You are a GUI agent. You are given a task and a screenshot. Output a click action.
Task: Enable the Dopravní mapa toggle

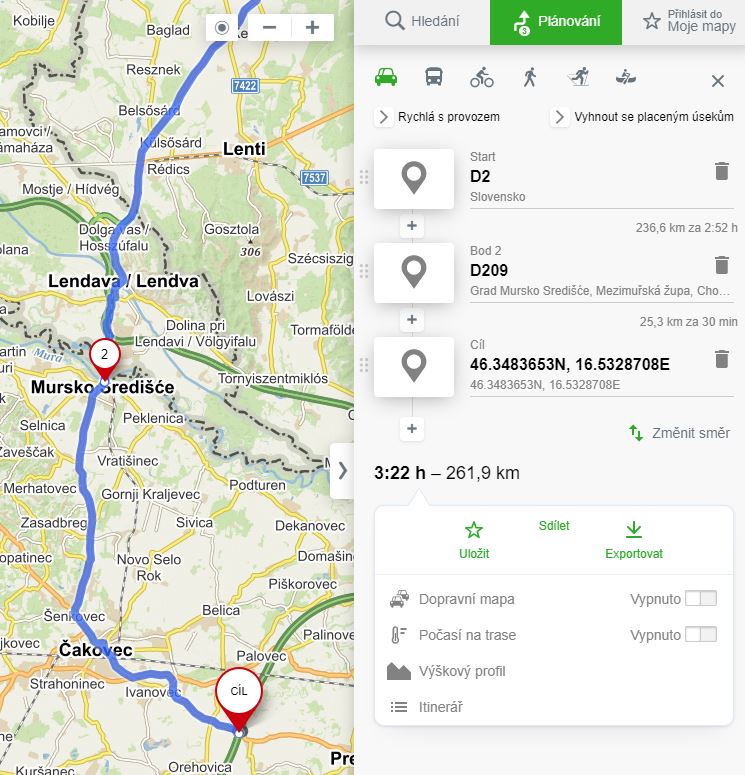pyautogui.click(x=701, y=598)
